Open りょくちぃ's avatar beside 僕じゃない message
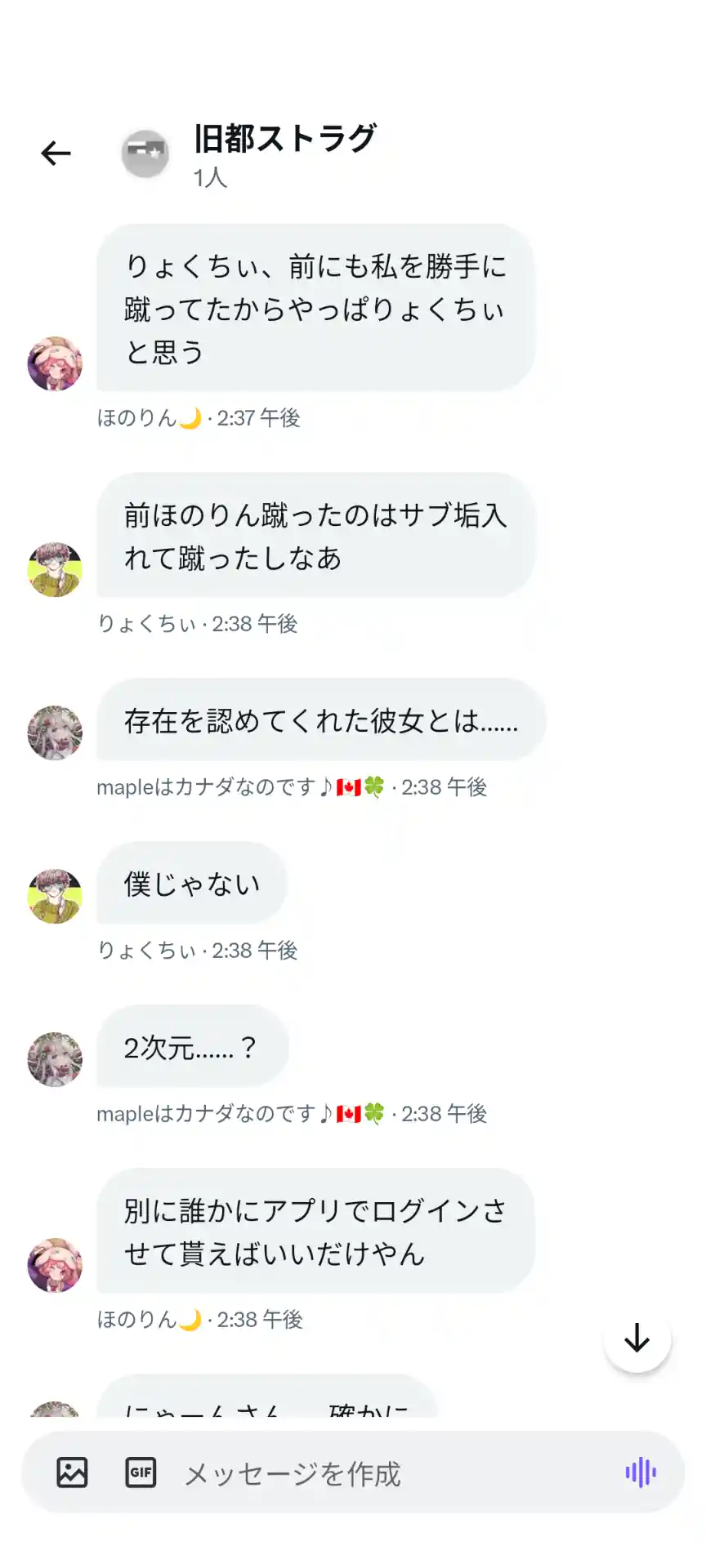Viewport: 706px width, 1568px height. [x=55, y=896]
